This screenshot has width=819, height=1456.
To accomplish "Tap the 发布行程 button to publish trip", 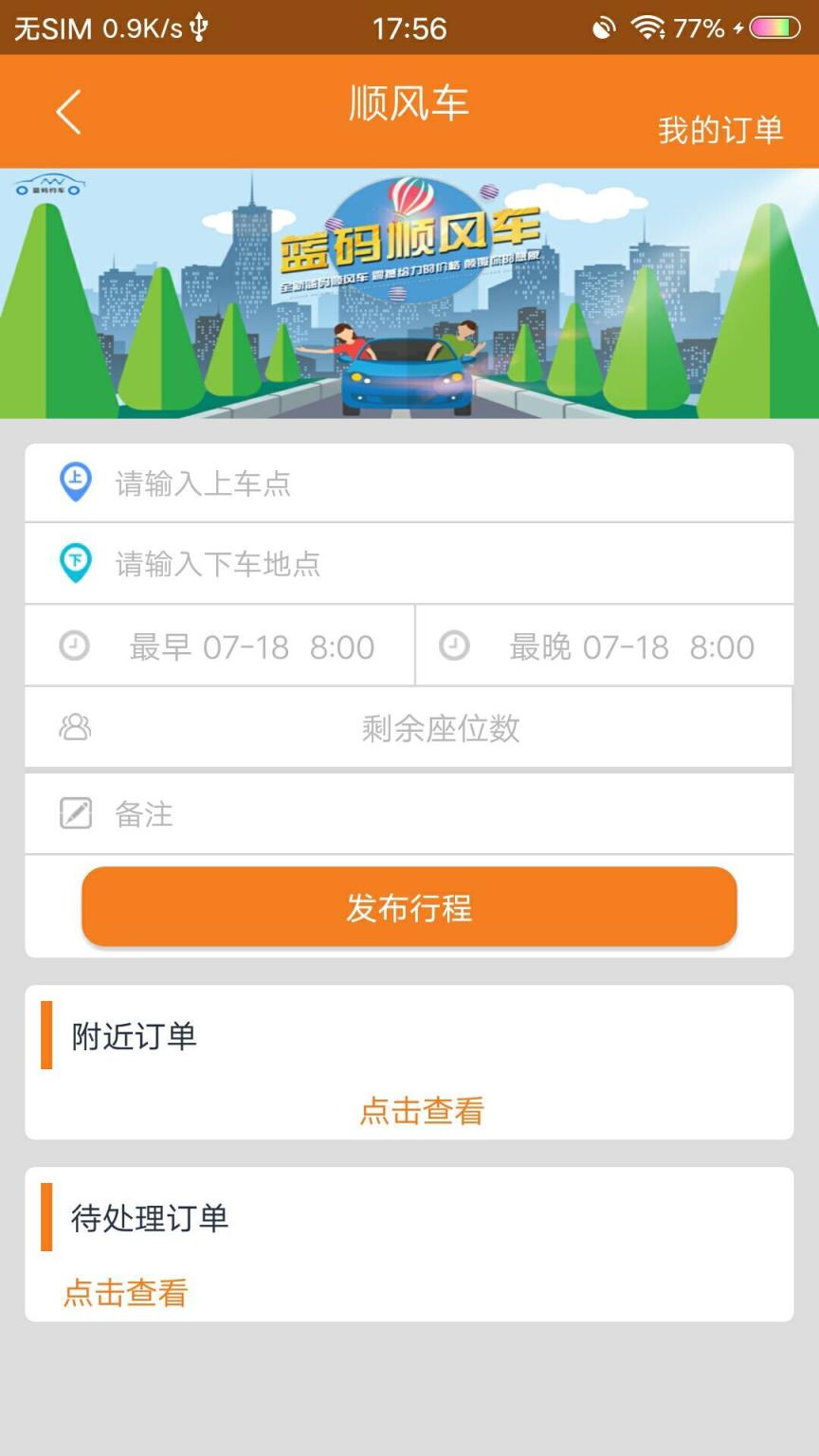I will [x=409, y=907].
